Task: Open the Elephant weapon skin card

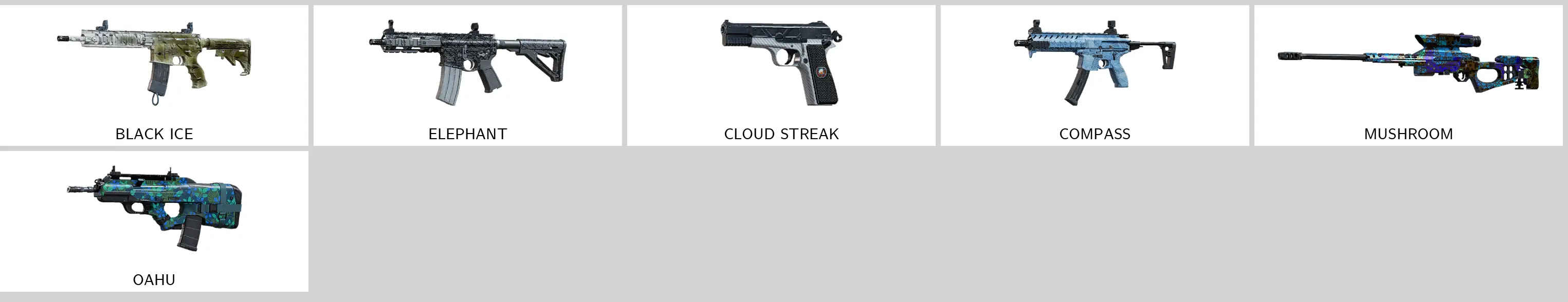Action: coord(467,75)
